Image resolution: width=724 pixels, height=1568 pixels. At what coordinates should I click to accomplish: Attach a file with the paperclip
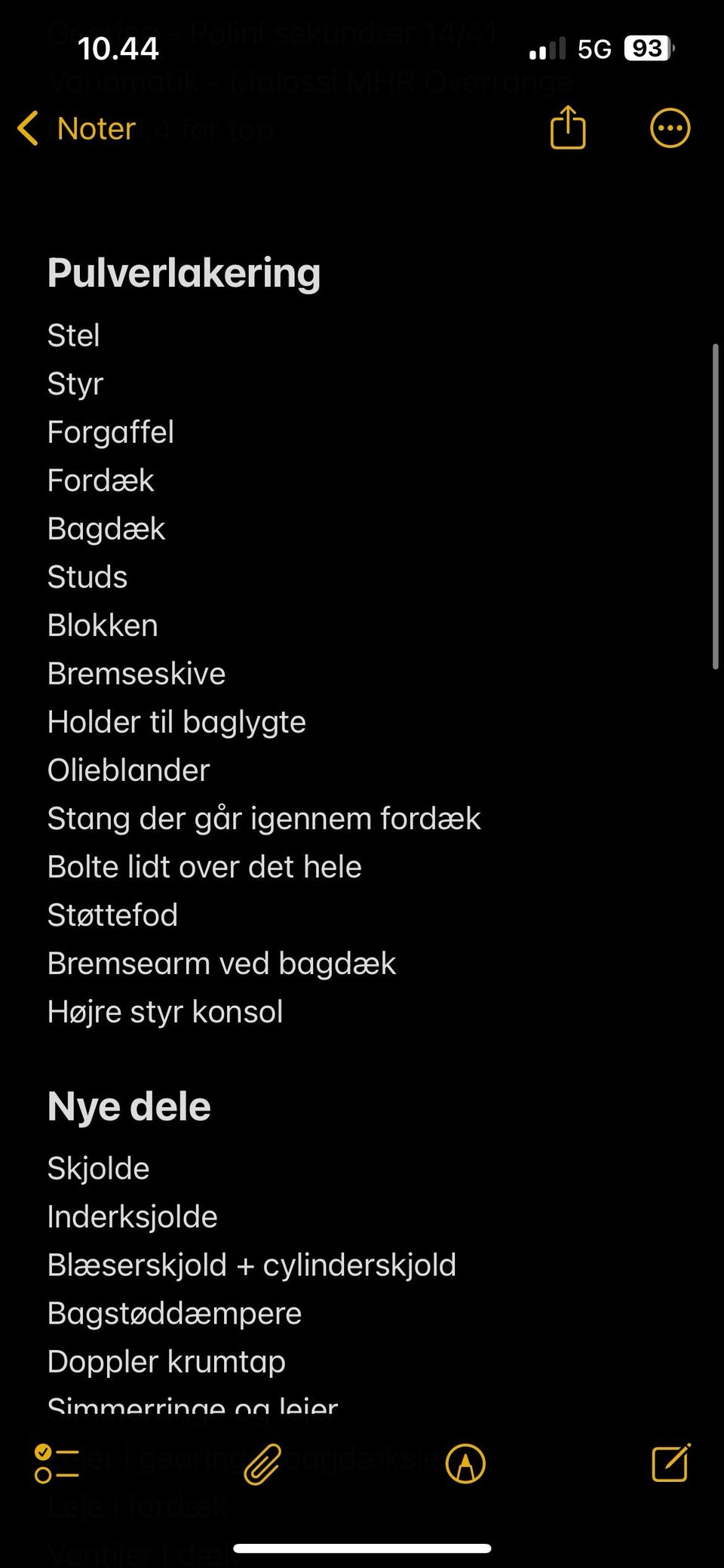pyautogui.click(x=262, y=1464)
